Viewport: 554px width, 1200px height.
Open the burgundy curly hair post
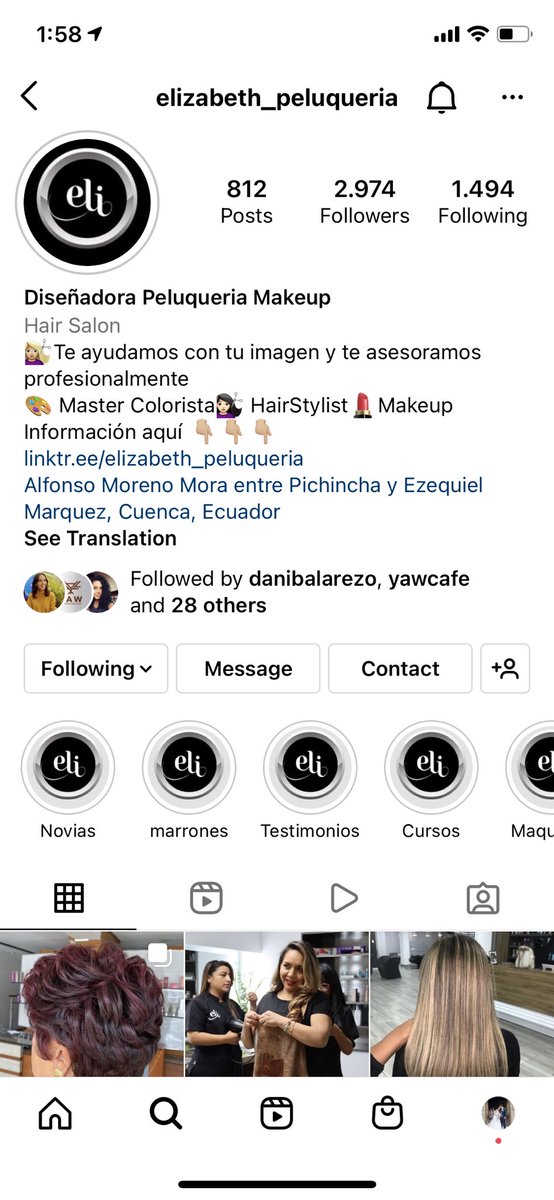[91, 1004]
